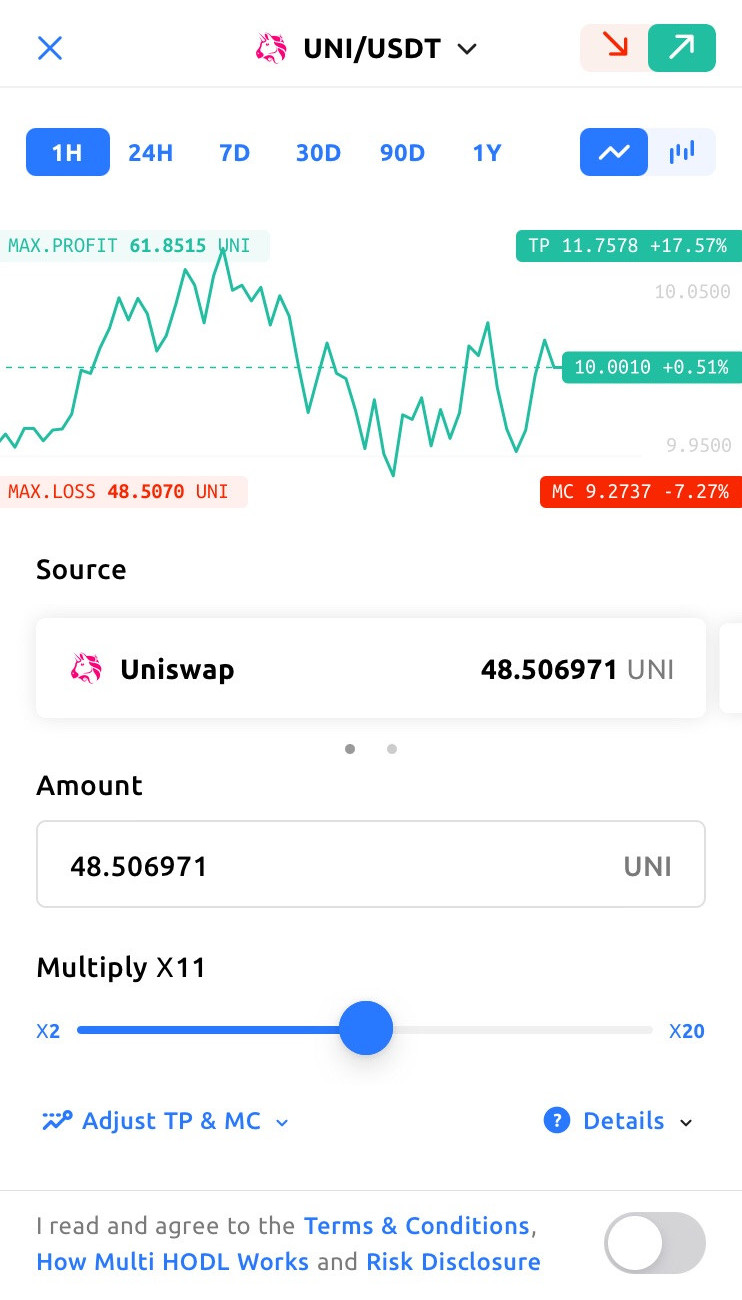Switch chart to 24H timeframe
This screenshot has height=1300, width=742.
click(x=150, y=153)
